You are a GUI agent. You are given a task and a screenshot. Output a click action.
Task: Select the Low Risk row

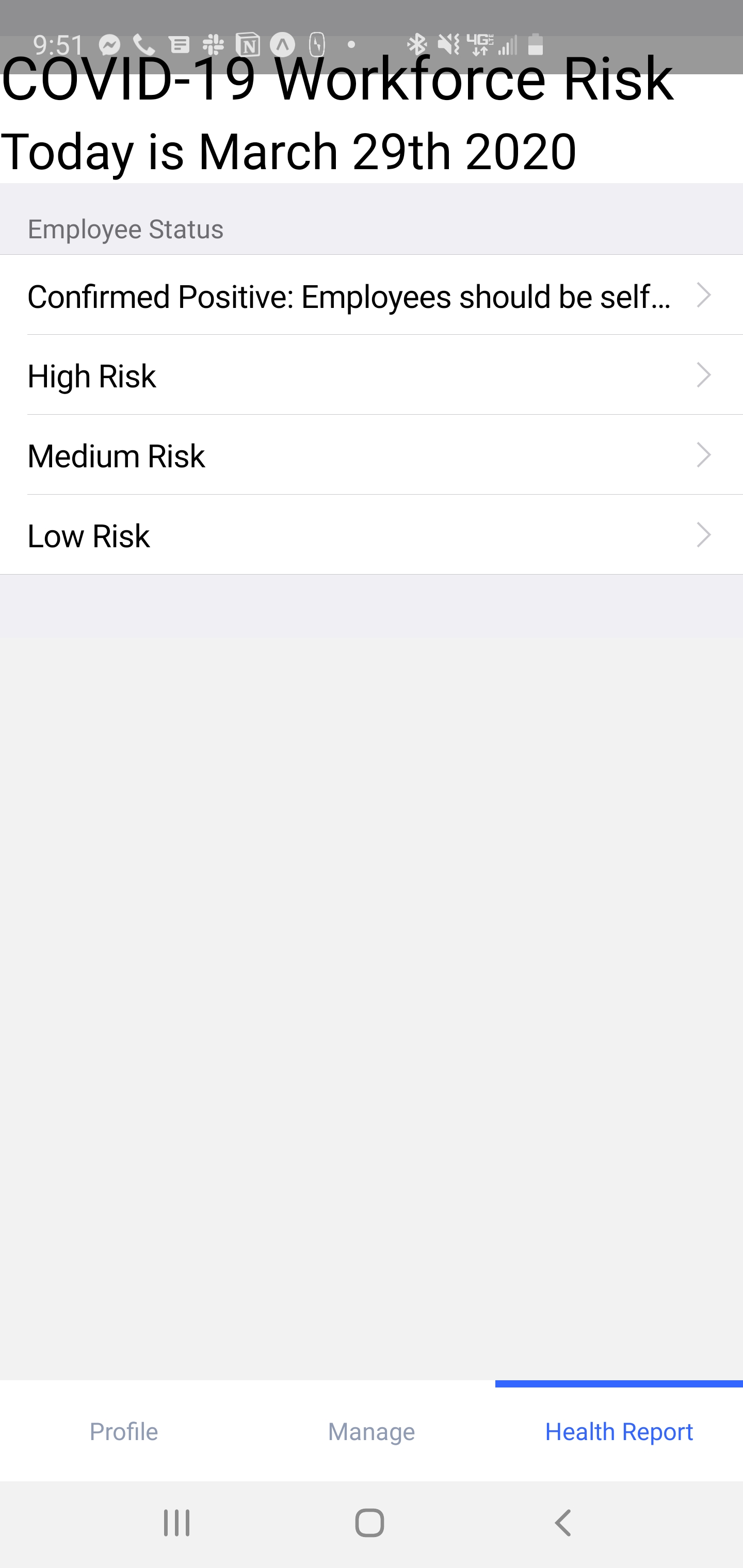tap(372, 534)
